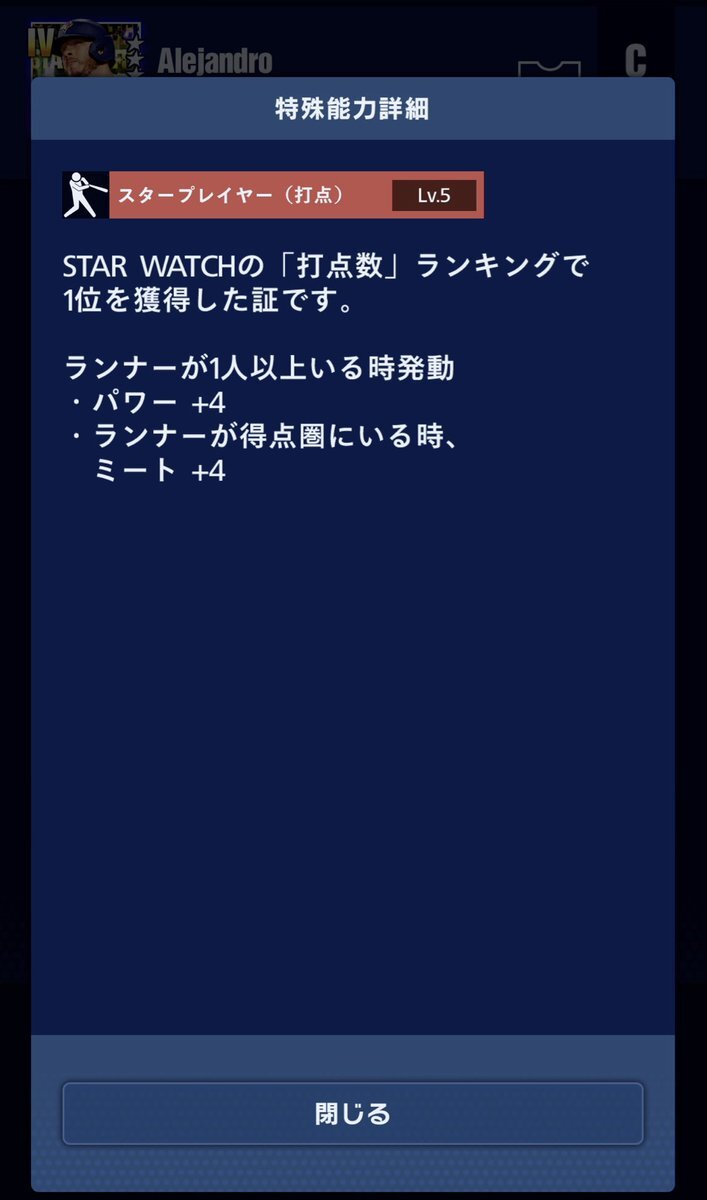The image size is (707, 1200).
Task: Close the dialog with 閉じる button
Action: (x=352, y=1113)
